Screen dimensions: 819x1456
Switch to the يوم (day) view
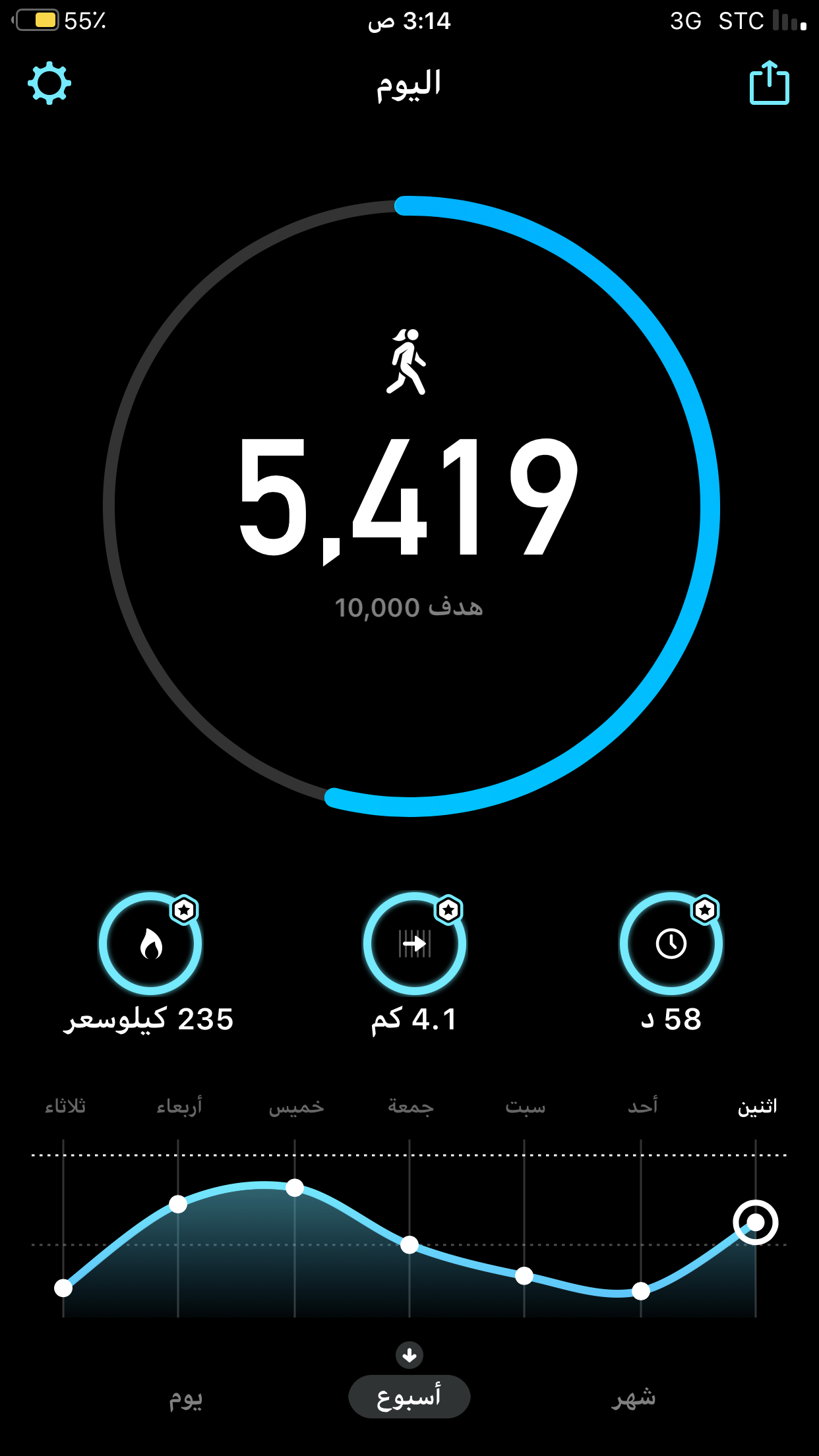(185, 1397)
